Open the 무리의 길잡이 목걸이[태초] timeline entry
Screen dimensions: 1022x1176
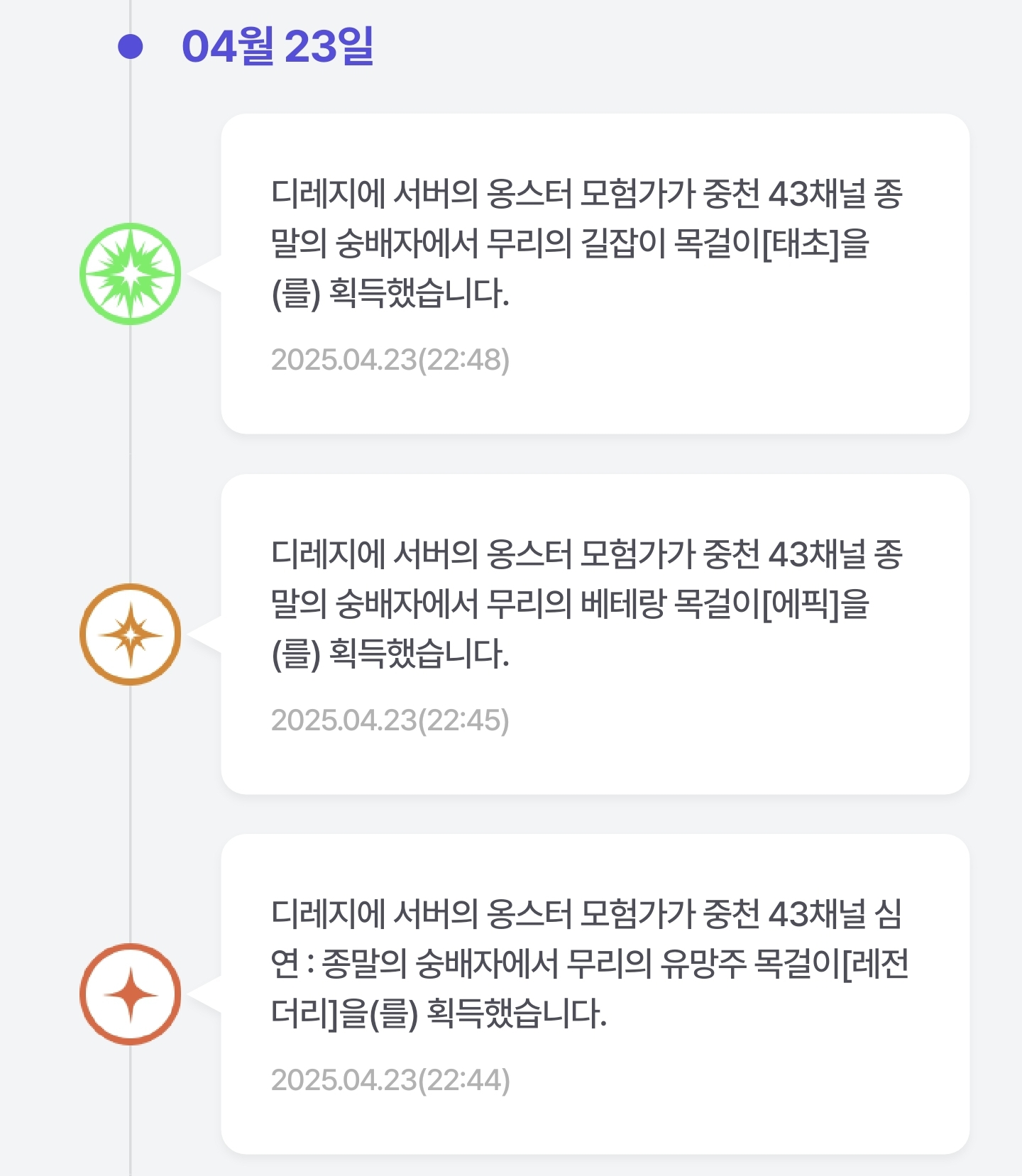pyautogui.click(x=595, y=273)
